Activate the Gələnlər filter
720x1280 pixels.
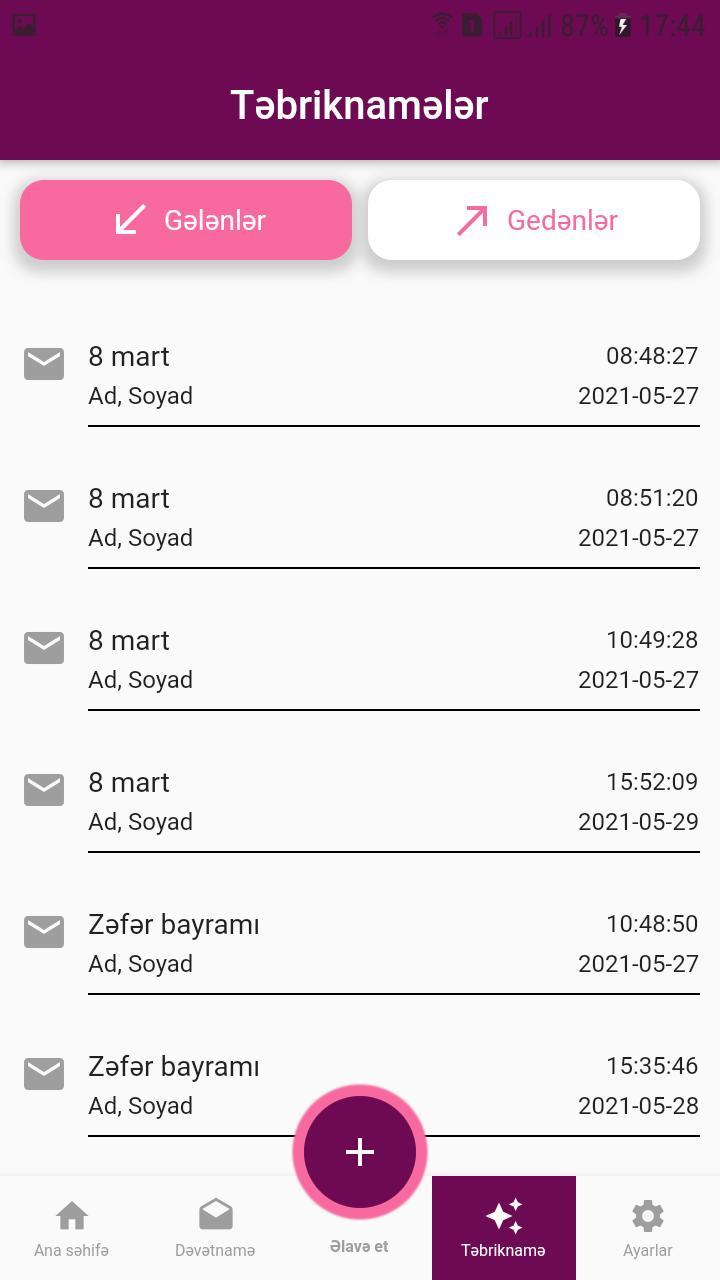click(185, 220)
